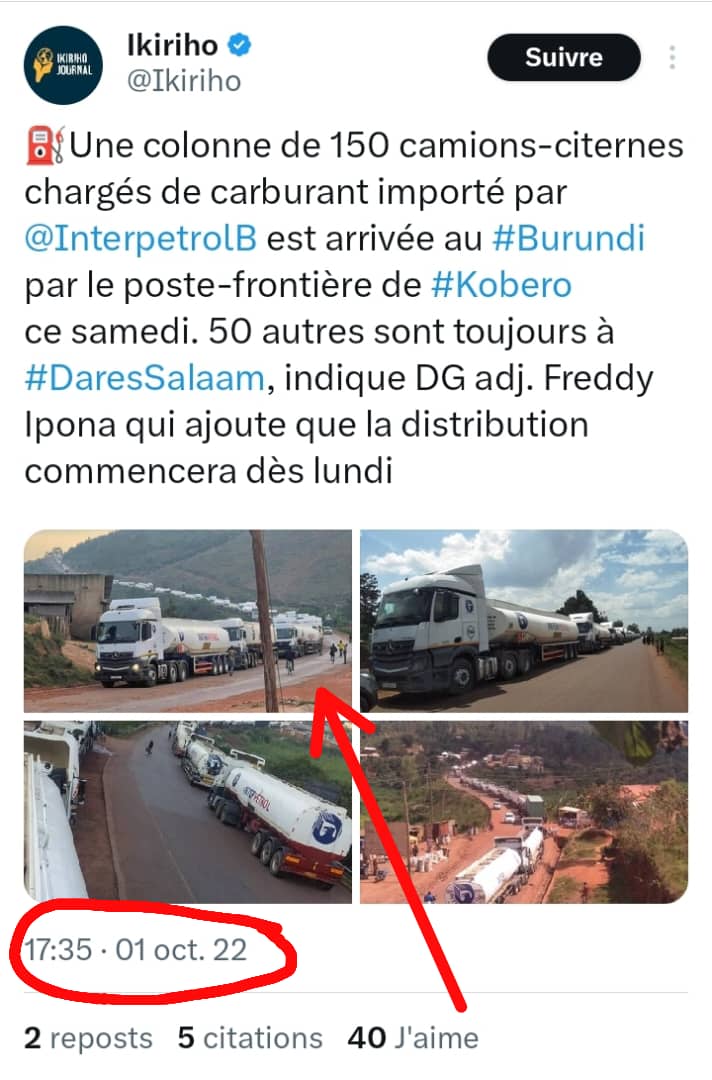
Task: Open the photo of the Interpetrol tanker on the curve
Action: point(187,812)
